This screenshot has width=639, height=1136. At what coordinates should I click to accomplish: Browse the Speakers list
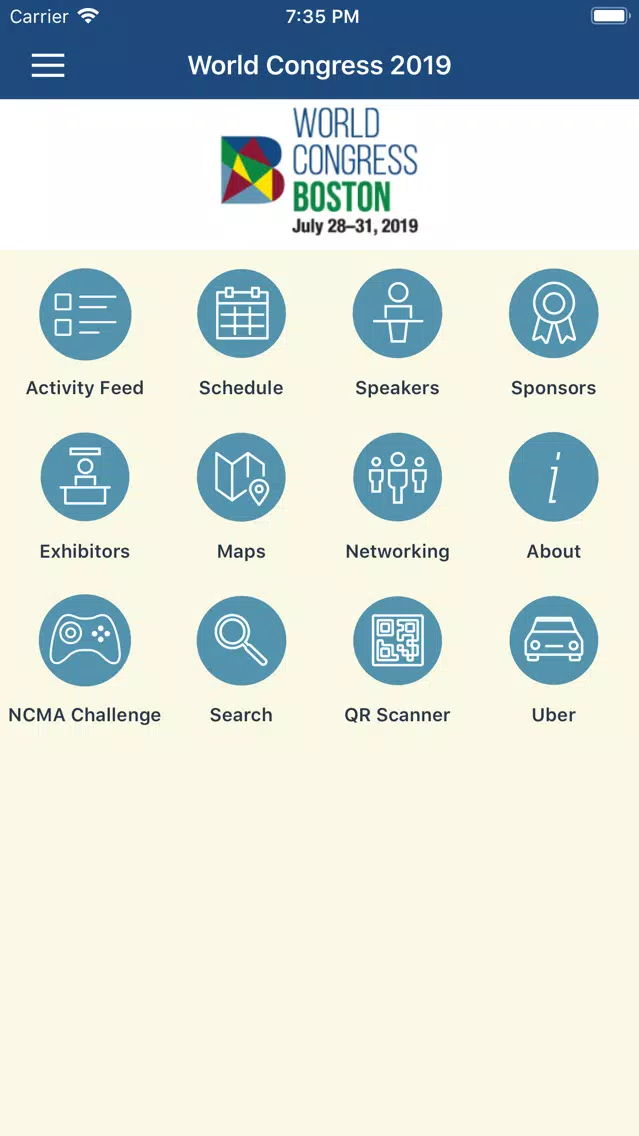click(397, 314)
